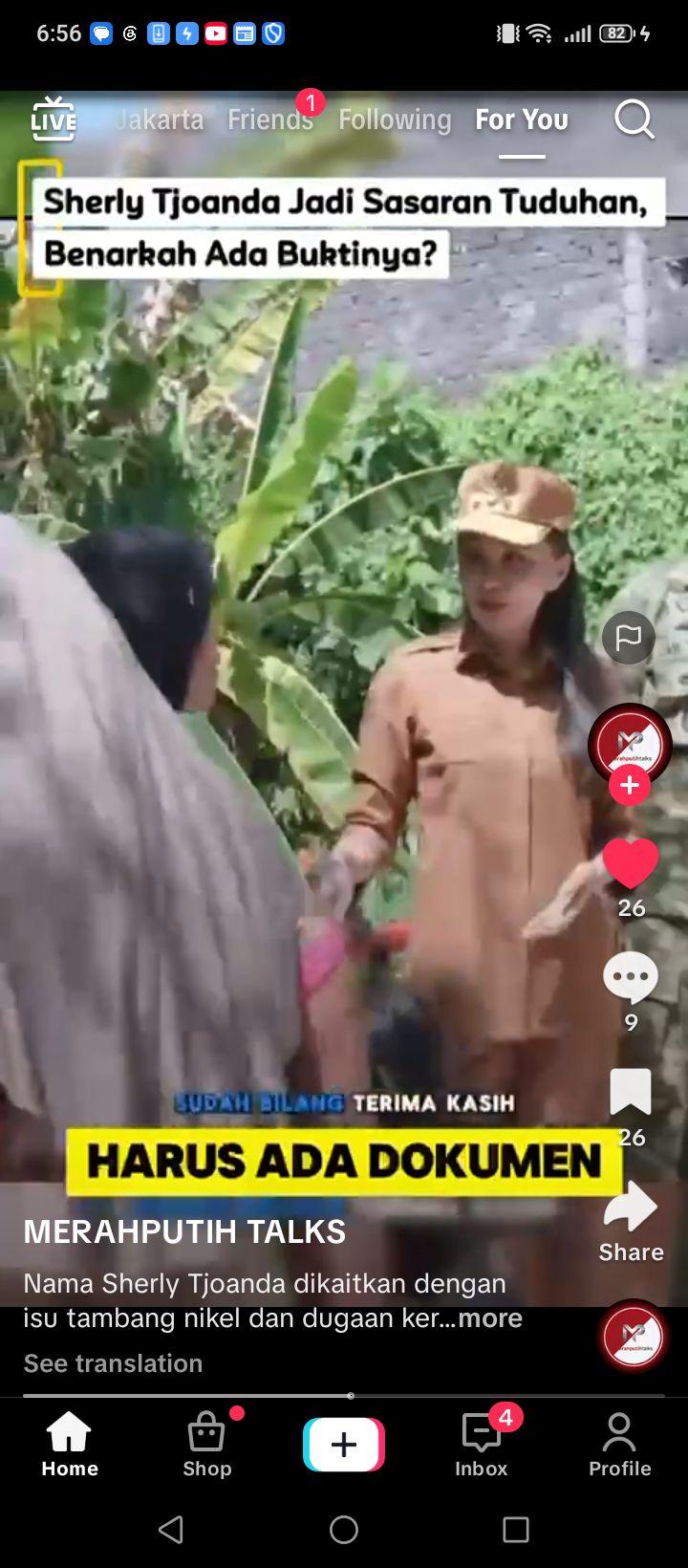Image resolution: width=688 pixels, height=1568 pixels.
Task: Open the LIVE streams icon
Action: (53, 120)
